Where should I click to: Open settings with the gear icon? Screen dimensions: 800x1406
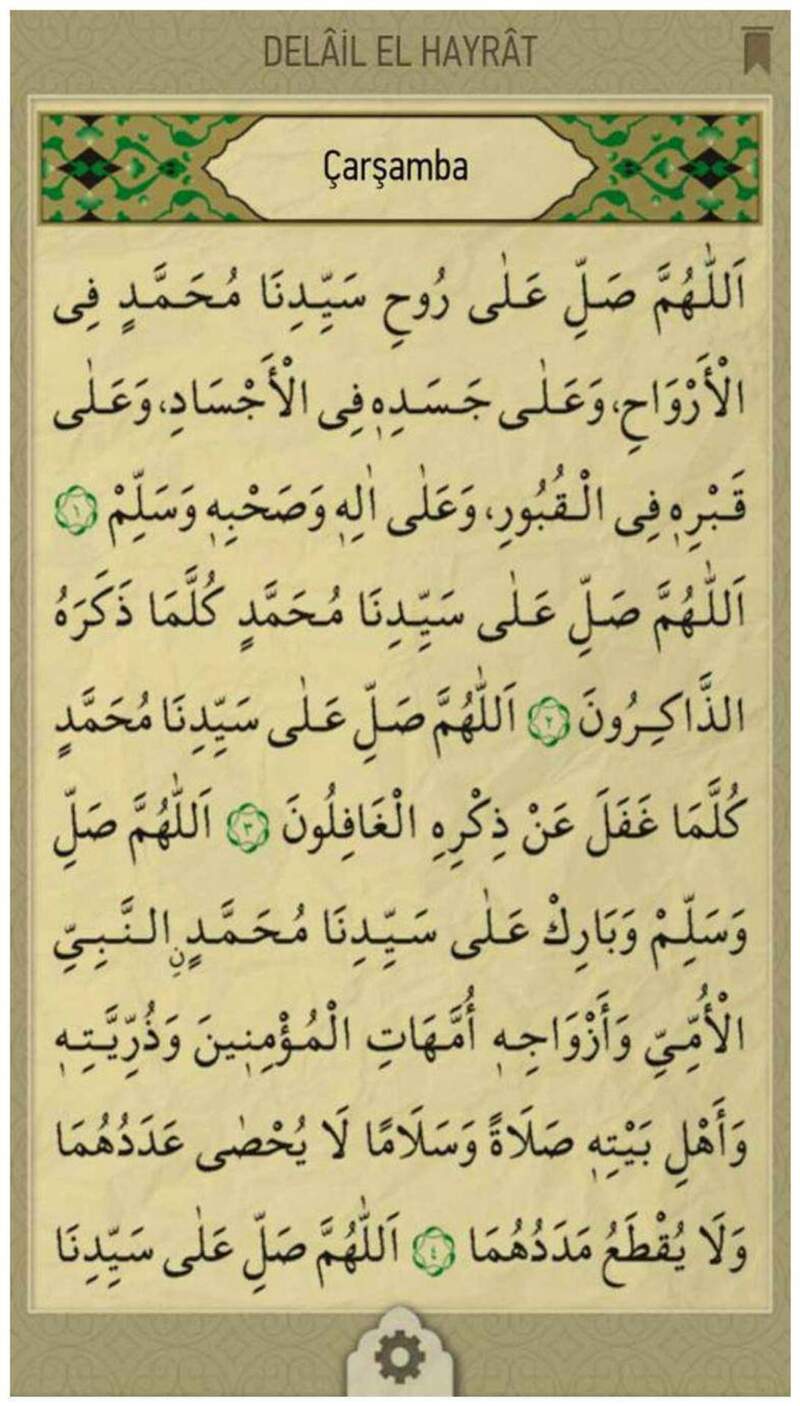tap(400, 1359)
